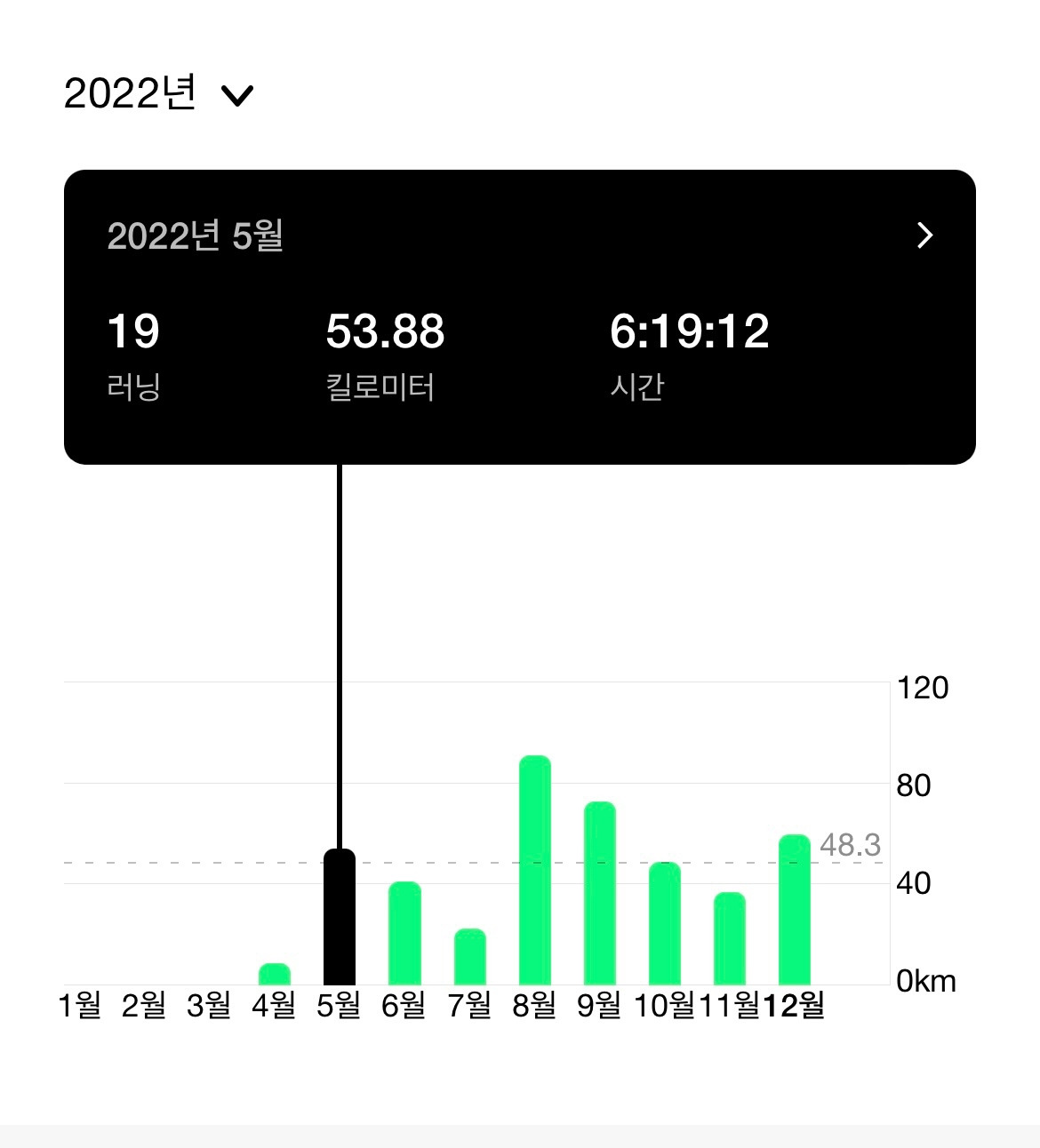The image size is (1040, 1148).
Task: Select the September bar in chart
Action: pos(600,893)
